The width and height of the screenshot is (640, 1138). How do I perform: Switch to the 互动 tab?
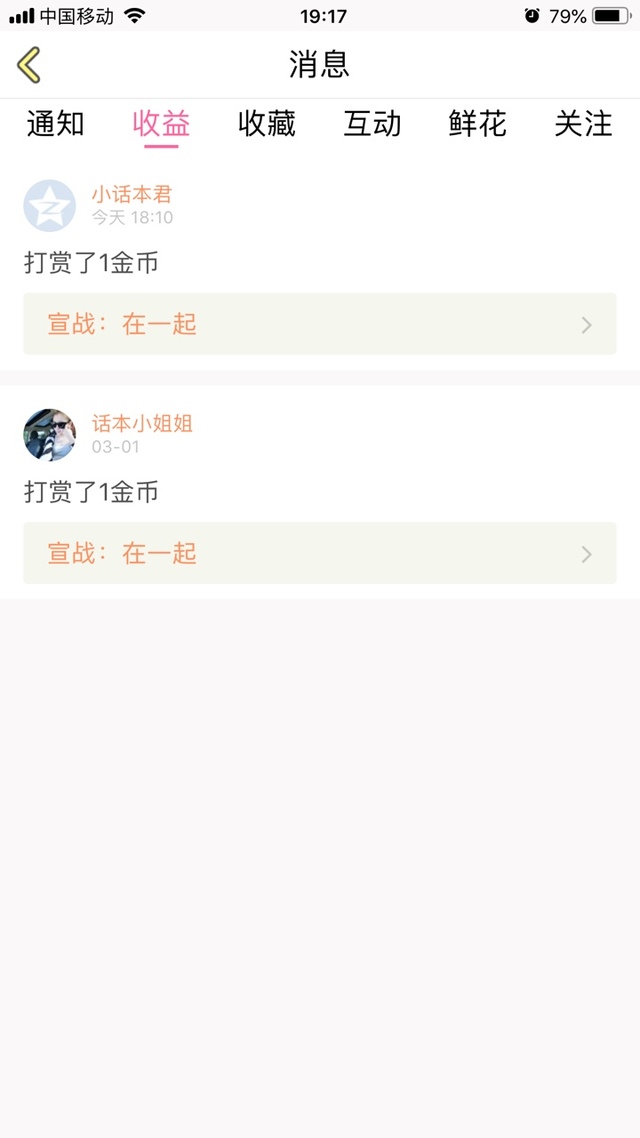tap(372, 124)
